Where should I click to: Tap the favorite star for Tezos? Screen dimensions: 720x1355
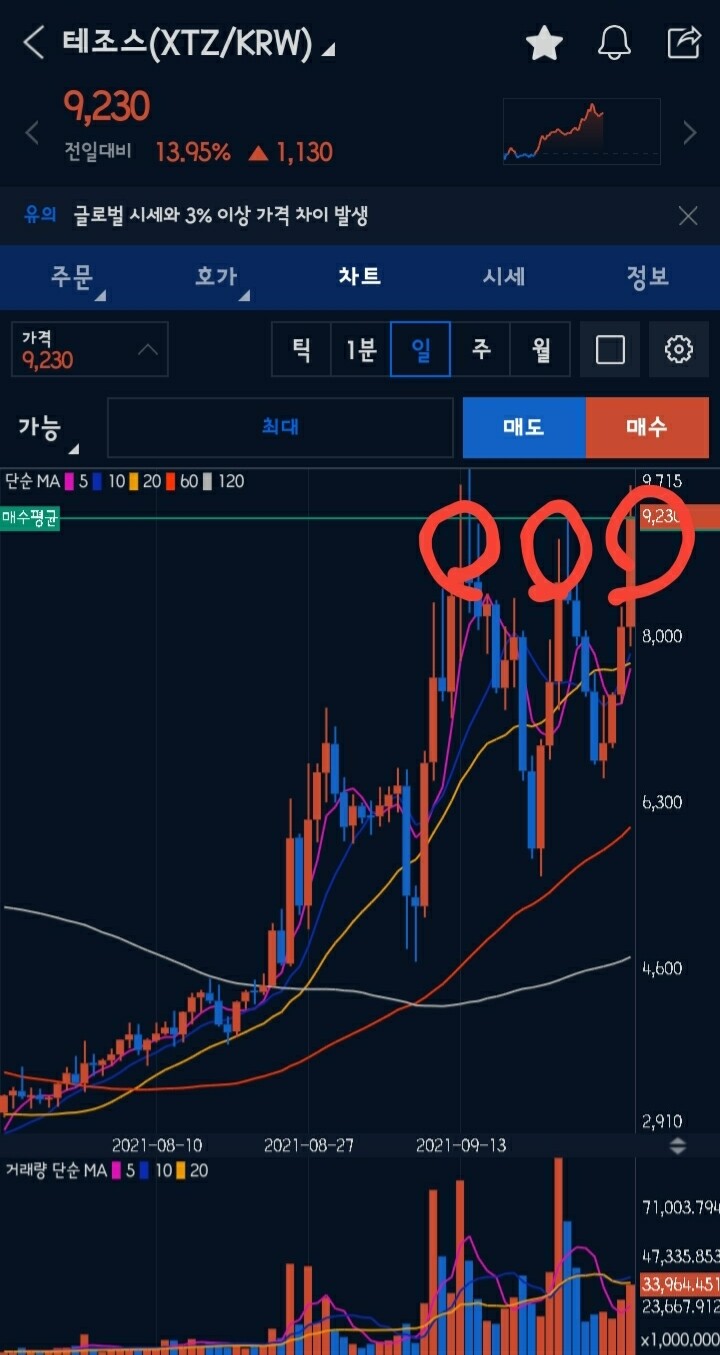click(x=544, y=43)
